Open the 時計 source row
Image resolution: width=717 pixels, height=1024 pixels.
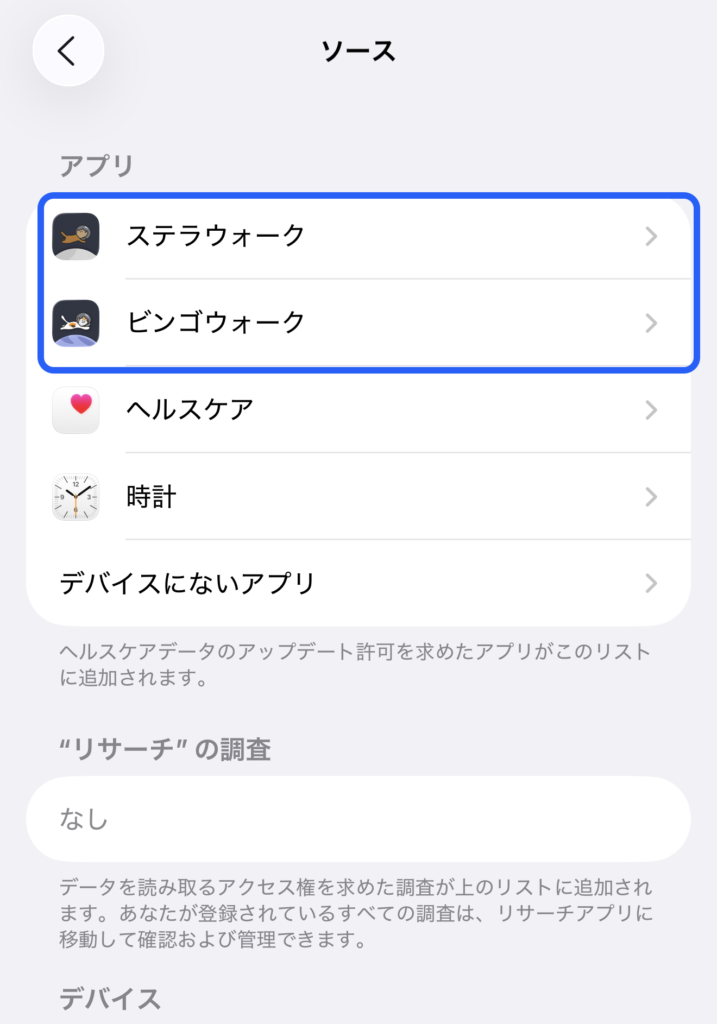(x=358, y=497)
